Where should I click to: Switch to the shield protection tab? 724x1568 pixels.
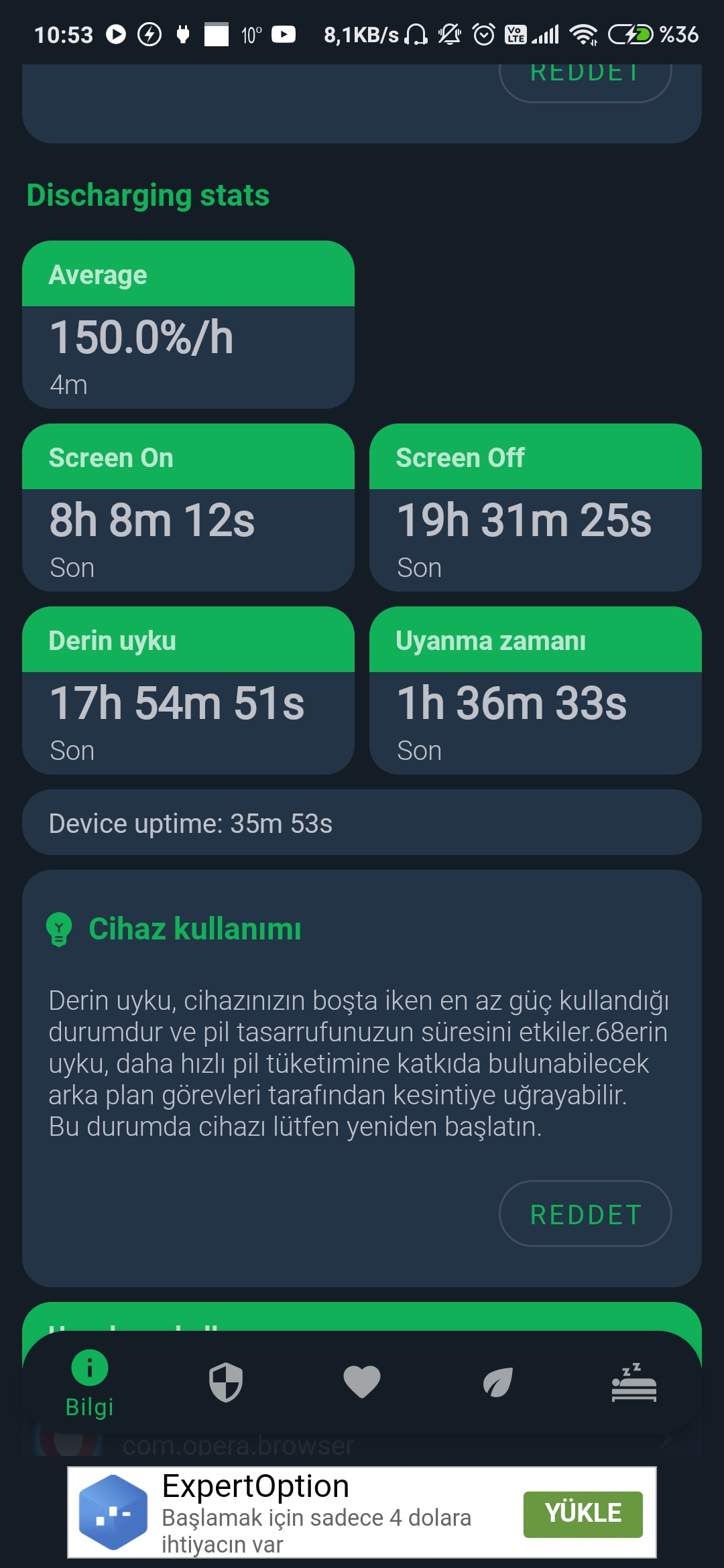(x=226, y=1382)
